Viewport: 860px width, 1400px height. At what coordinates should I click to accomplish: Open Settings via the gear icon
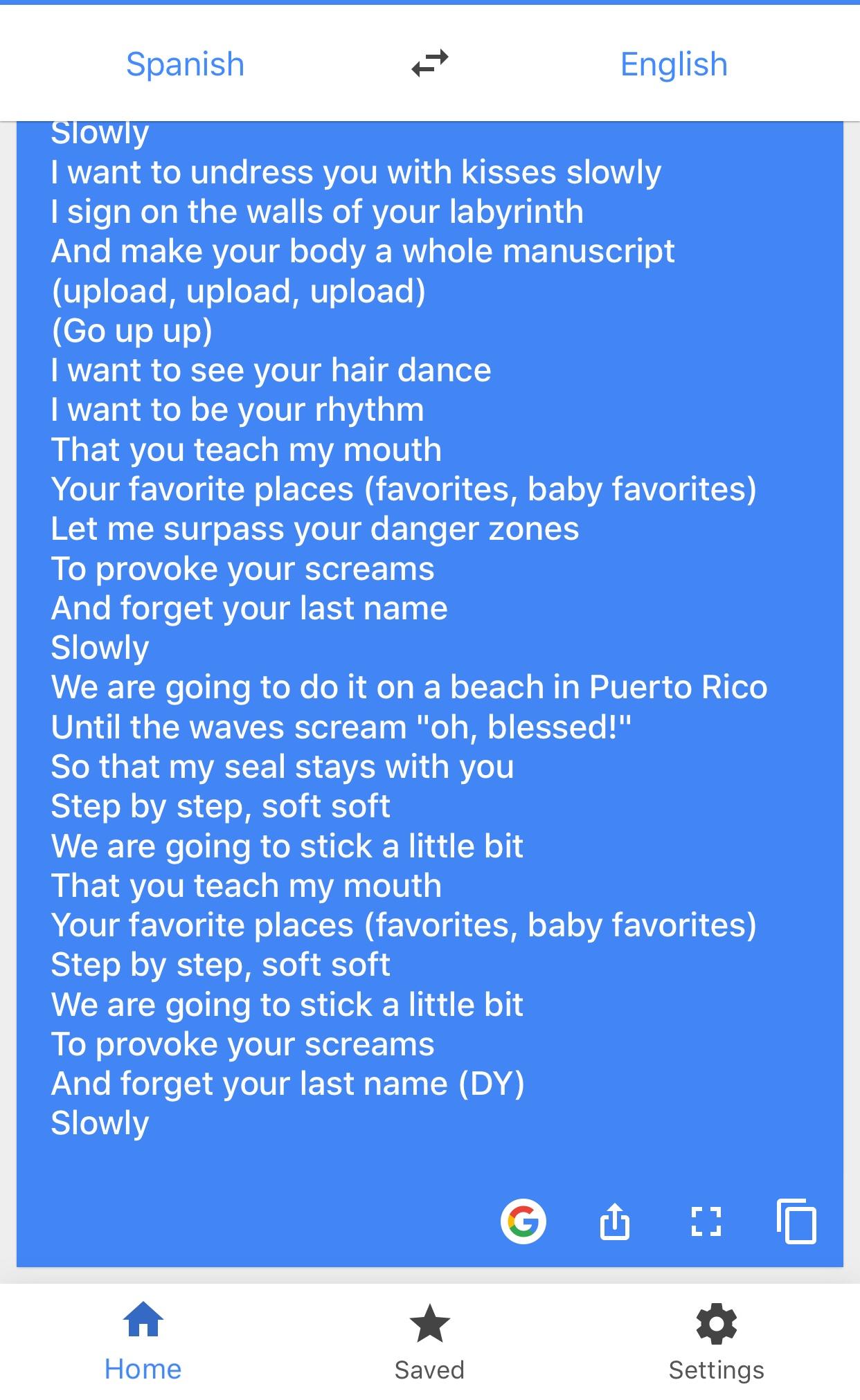tap(716, 1320)
